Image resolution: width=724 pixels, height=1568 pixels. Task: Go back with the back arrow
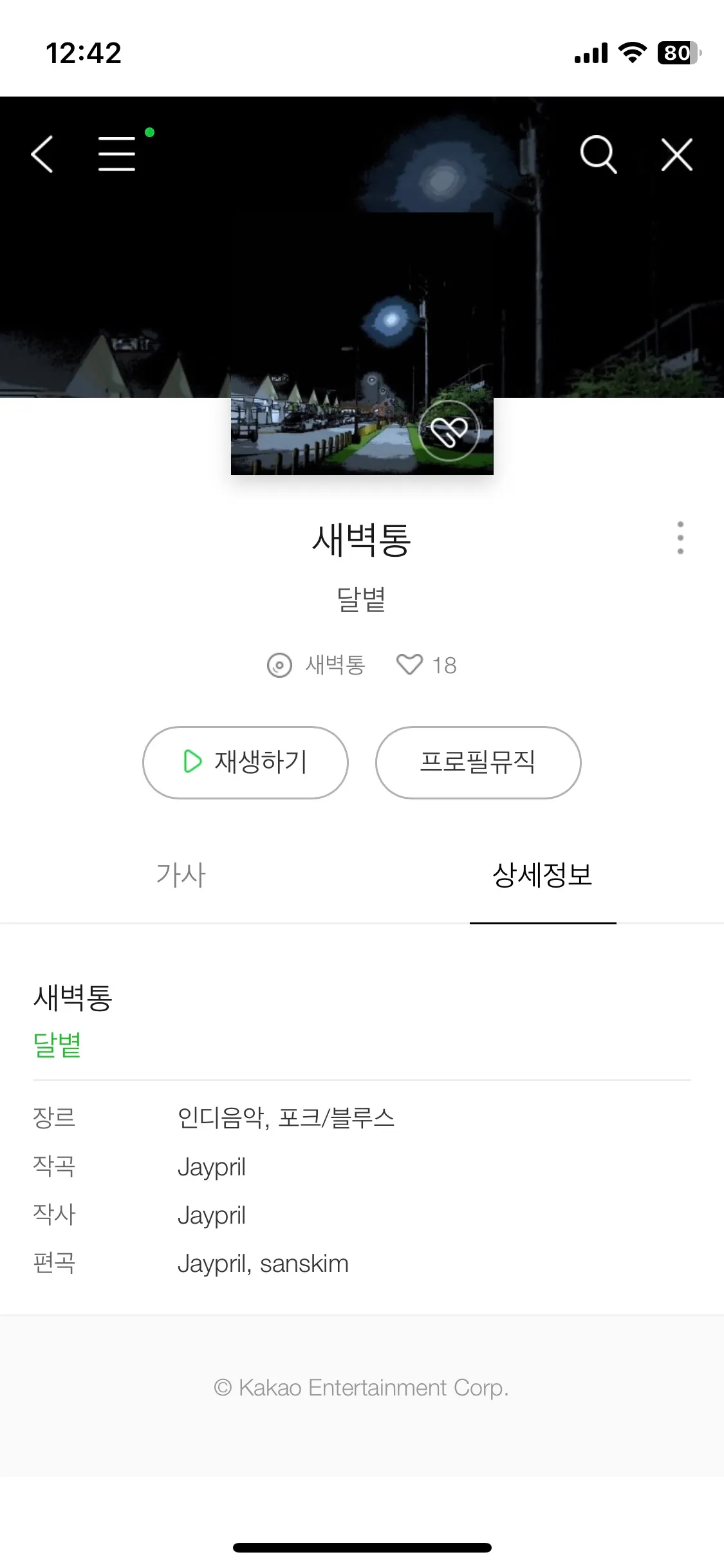[42, 154]
